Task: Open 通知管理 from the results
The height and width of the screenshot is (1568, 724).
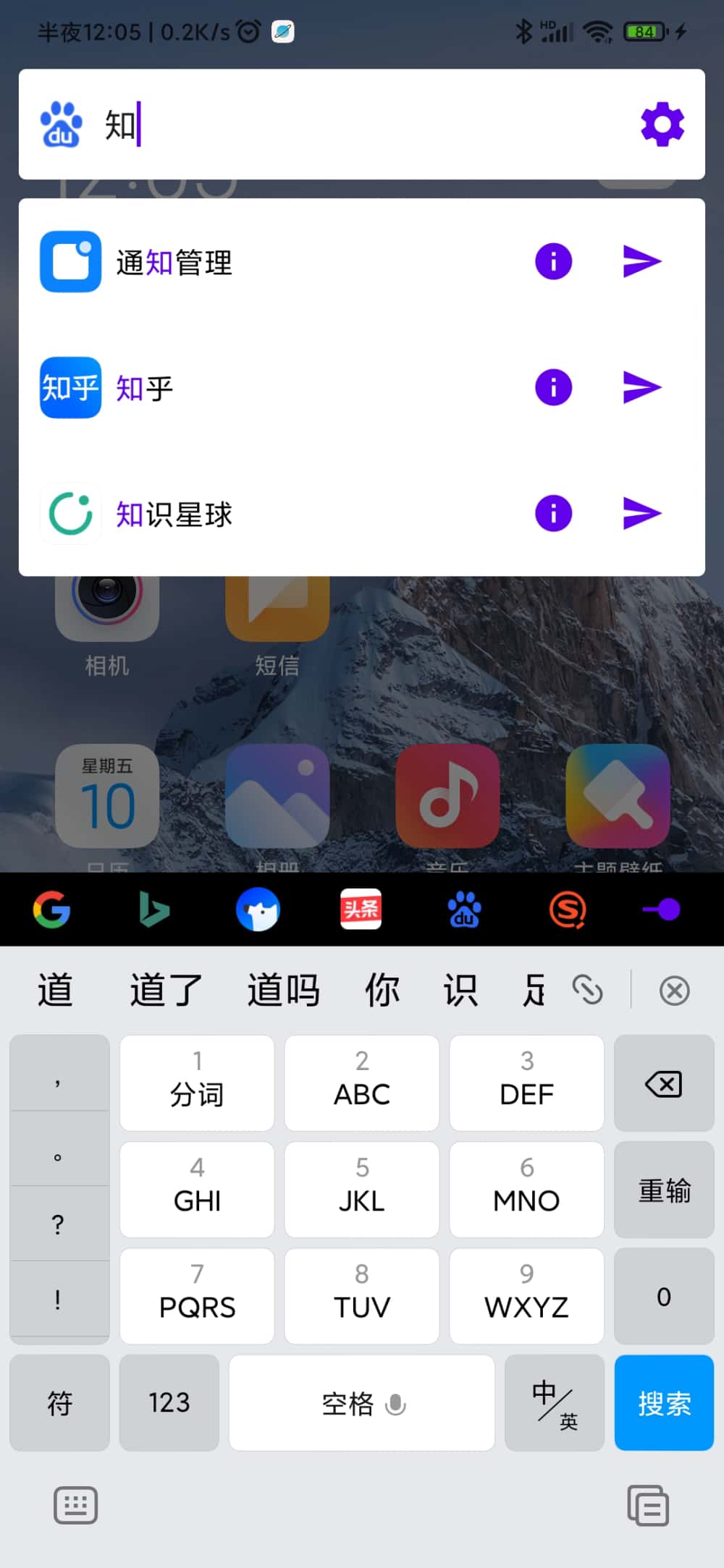Action: pos(174,262)
